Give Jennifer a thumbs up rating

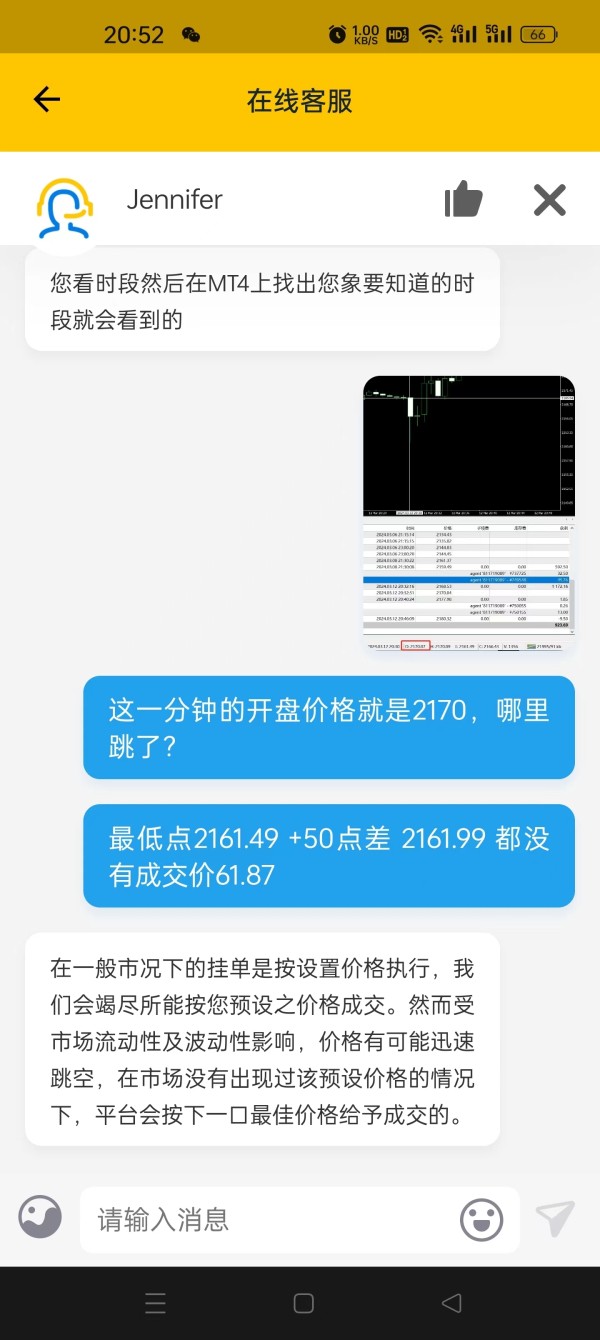click(463, 199)
